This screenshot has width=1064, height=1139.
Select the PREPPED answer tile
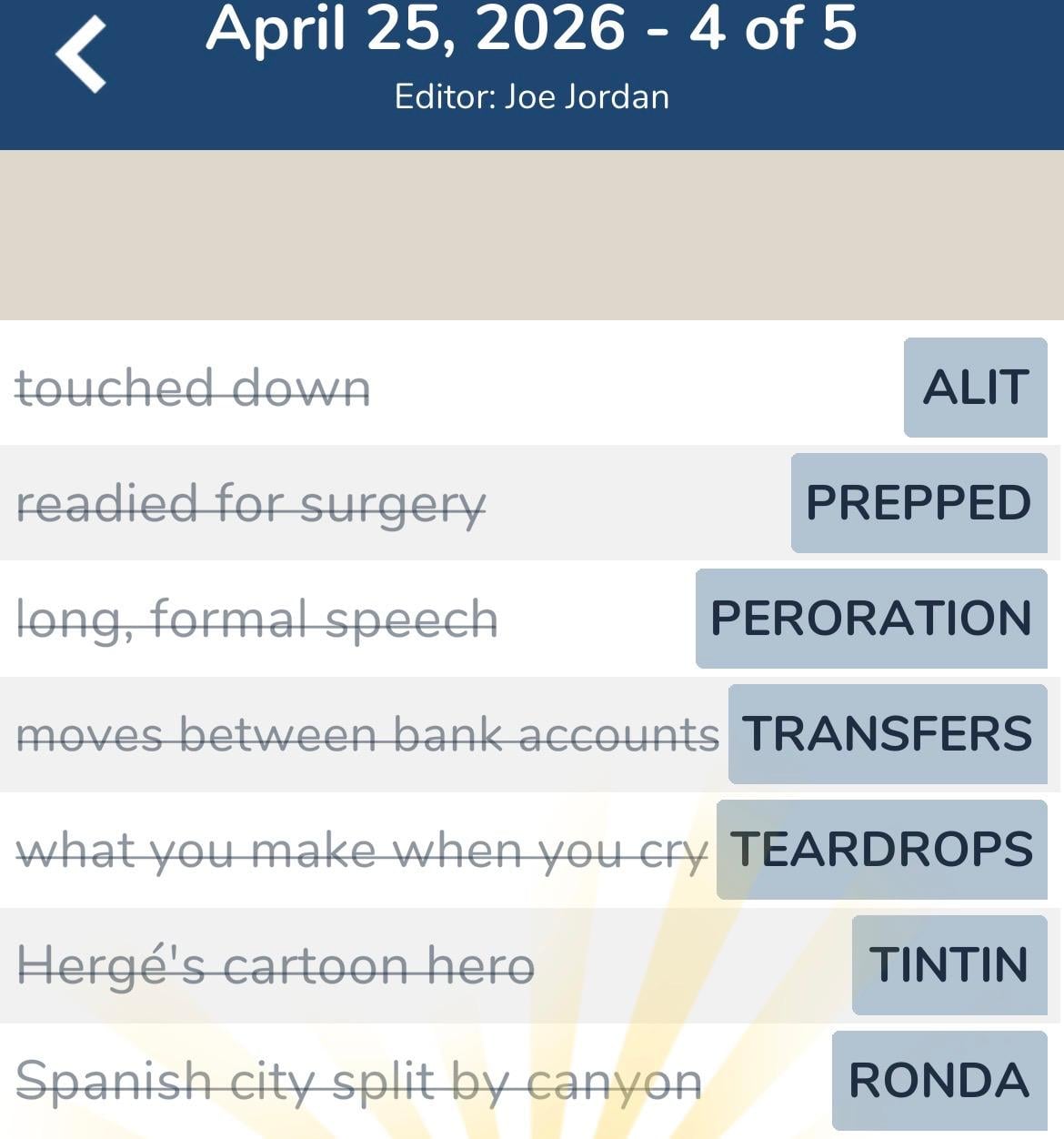(918, 503)
